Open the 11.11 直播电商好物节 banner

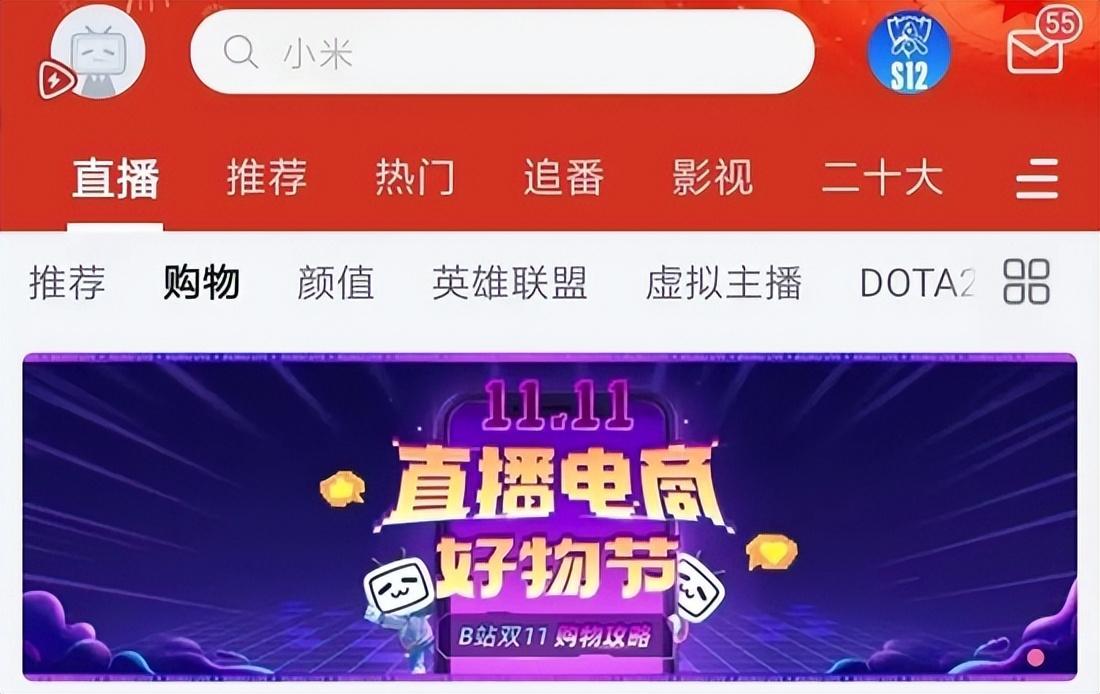click(550, 516)
